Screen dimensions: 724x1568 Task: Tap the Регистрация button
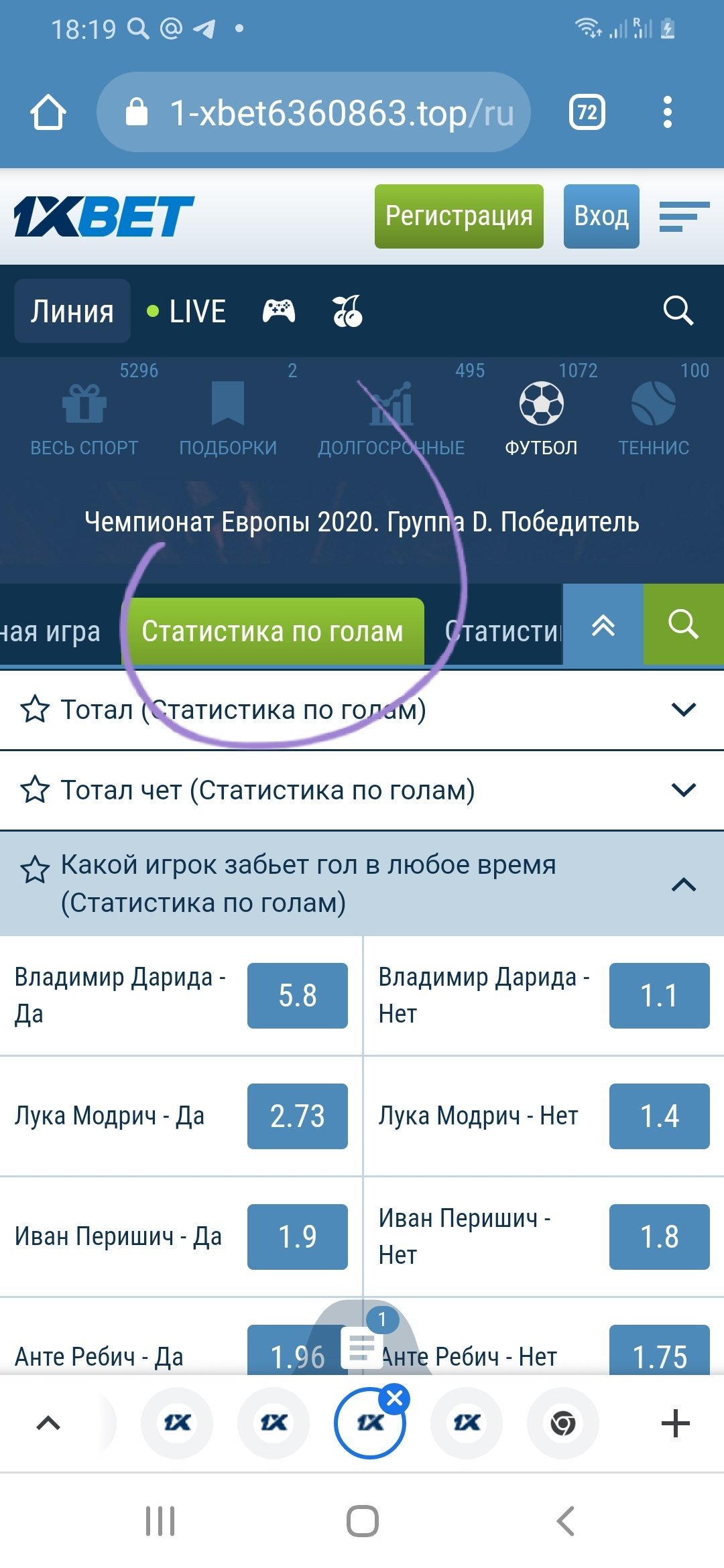click(459, 216)
